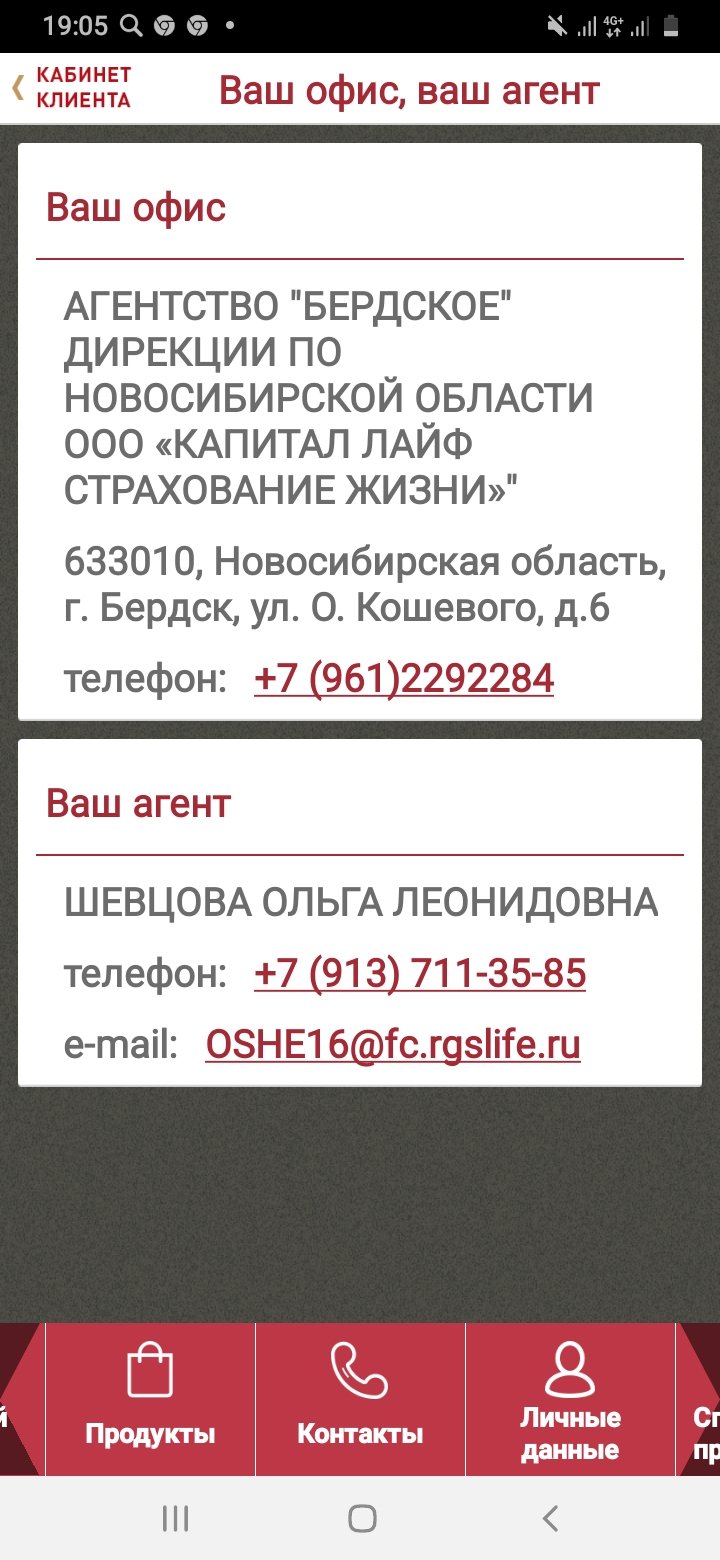Call the agent at +7 (913) 711-35-85
Viewport: 720px width, 1560px height.
(420, 973)
